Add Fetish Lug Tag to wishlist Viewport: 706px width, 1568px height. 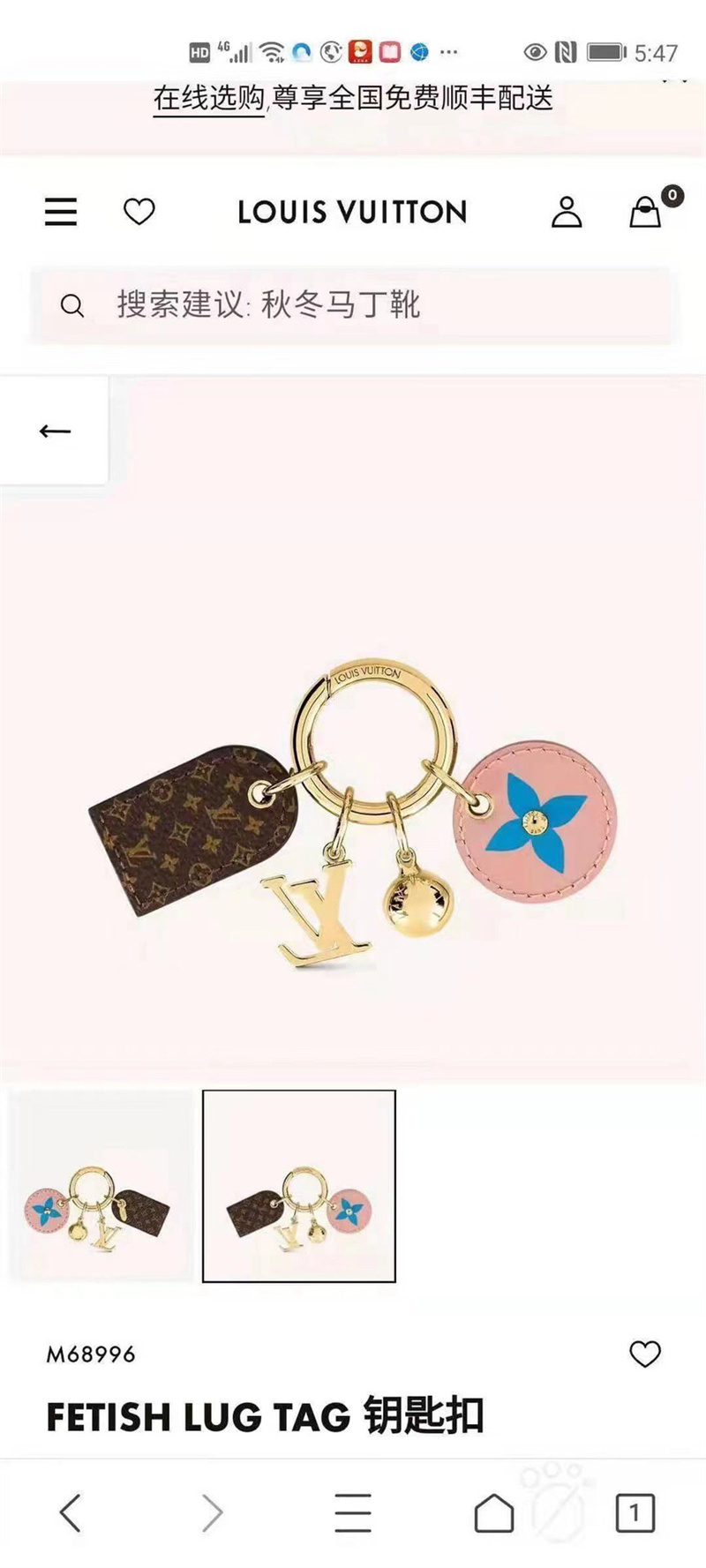click(x=644, y=1354)
